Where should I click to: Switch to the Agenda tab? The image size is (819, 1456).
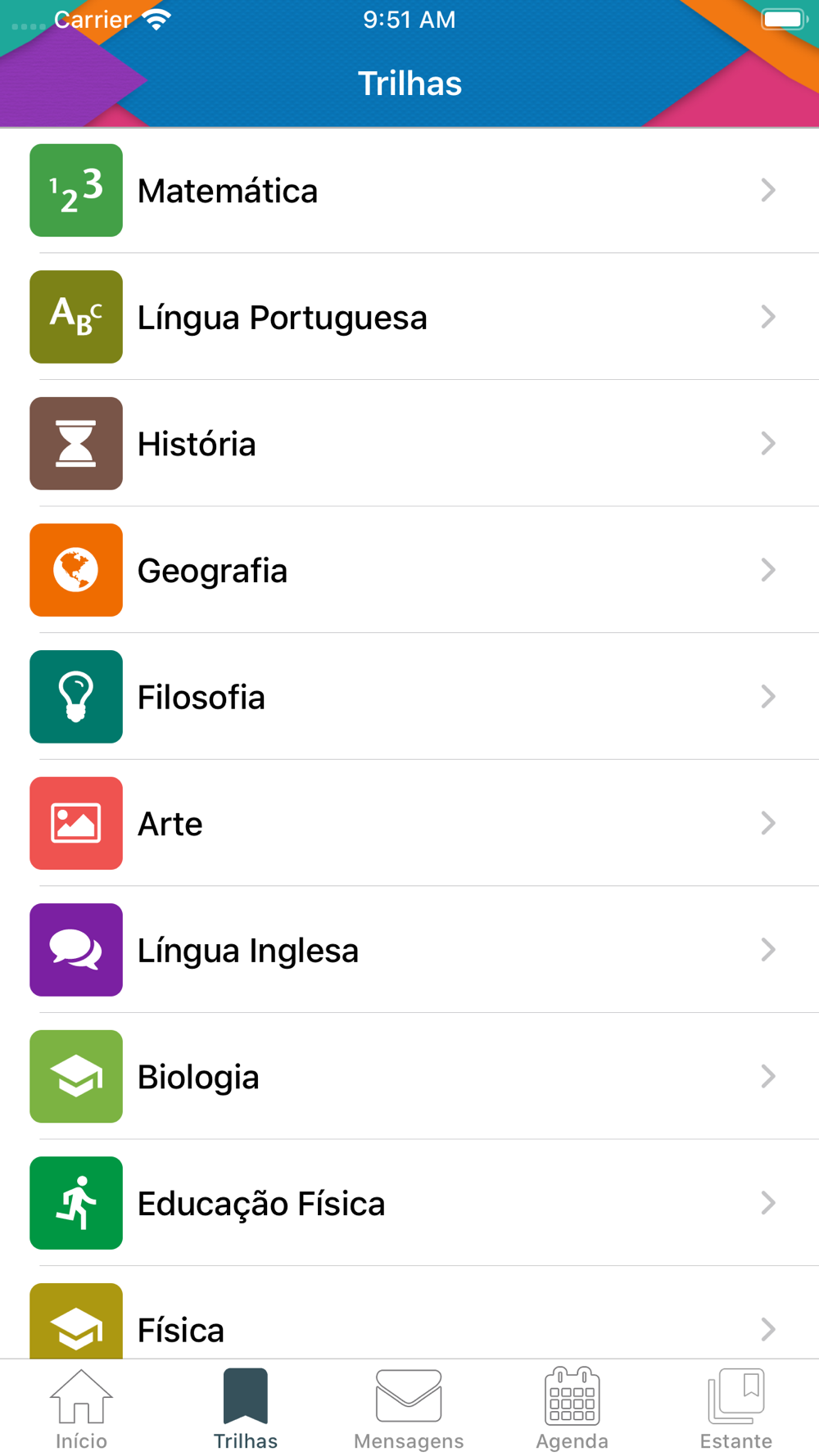[x=572, y=1409]
